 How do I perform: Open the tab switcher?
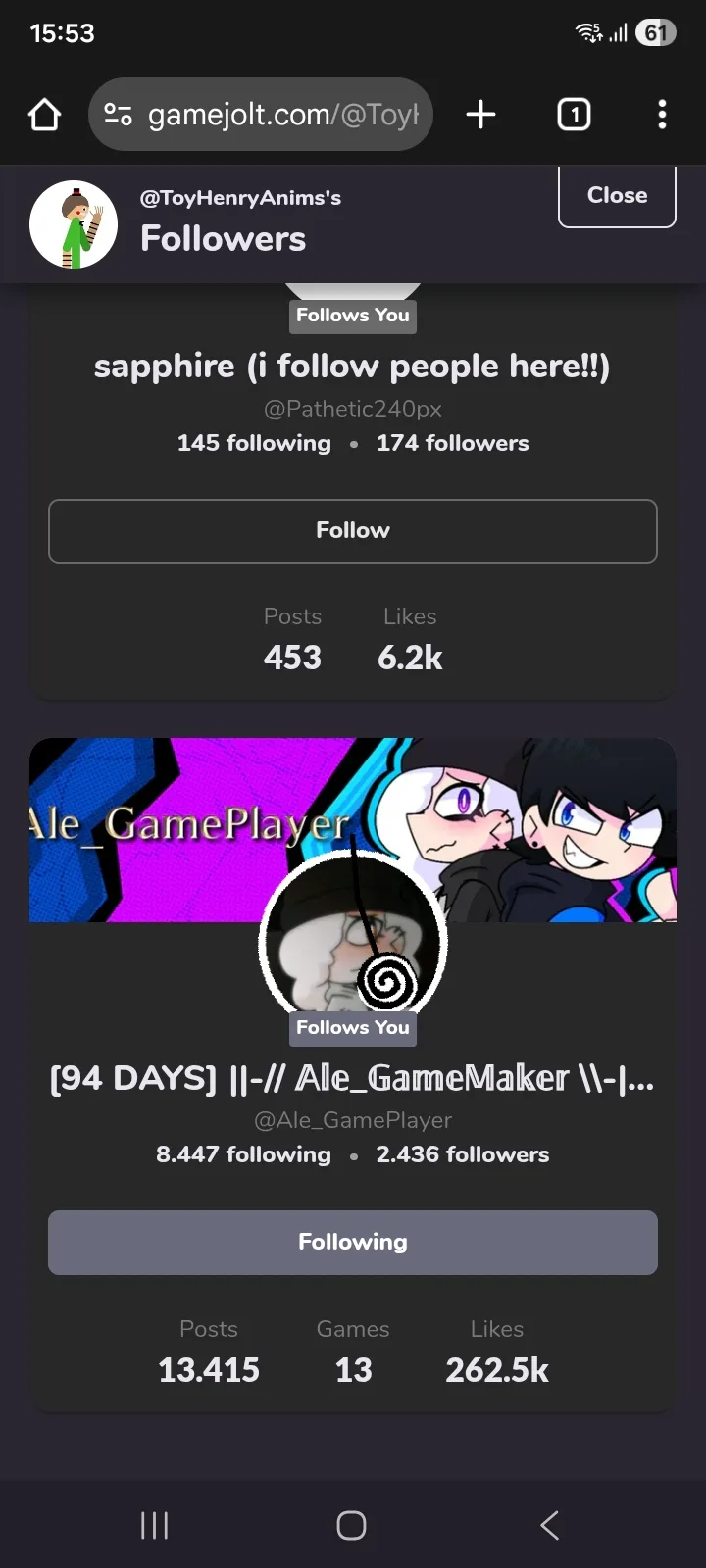[x=574, y=115]
